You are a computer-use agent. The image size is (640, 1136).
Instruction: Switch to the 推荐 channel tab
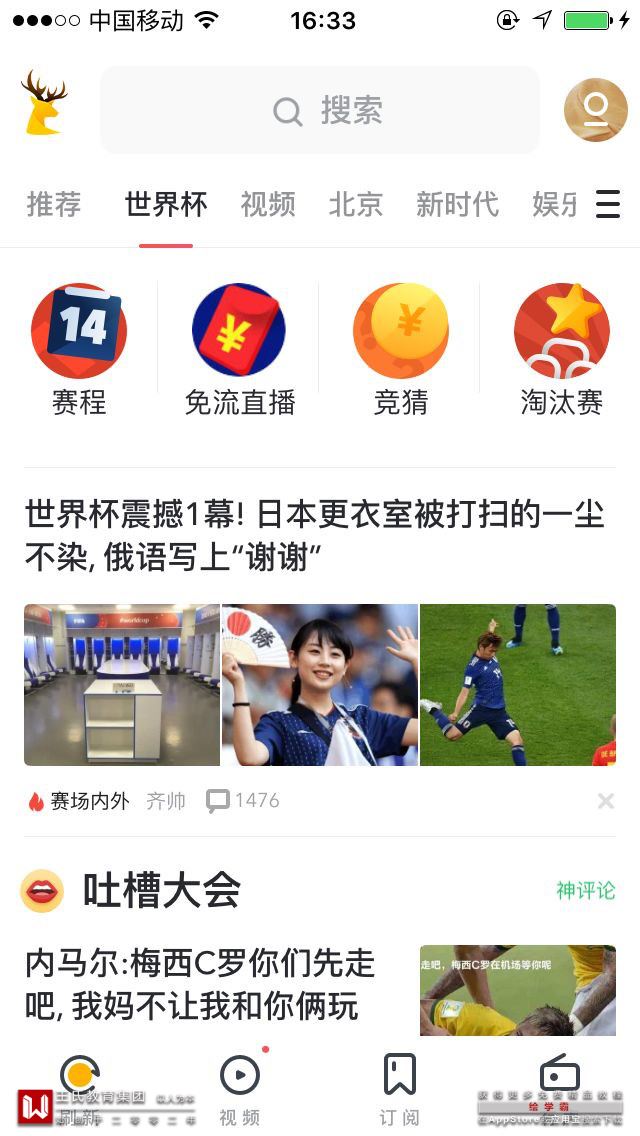tap(54, 205)
